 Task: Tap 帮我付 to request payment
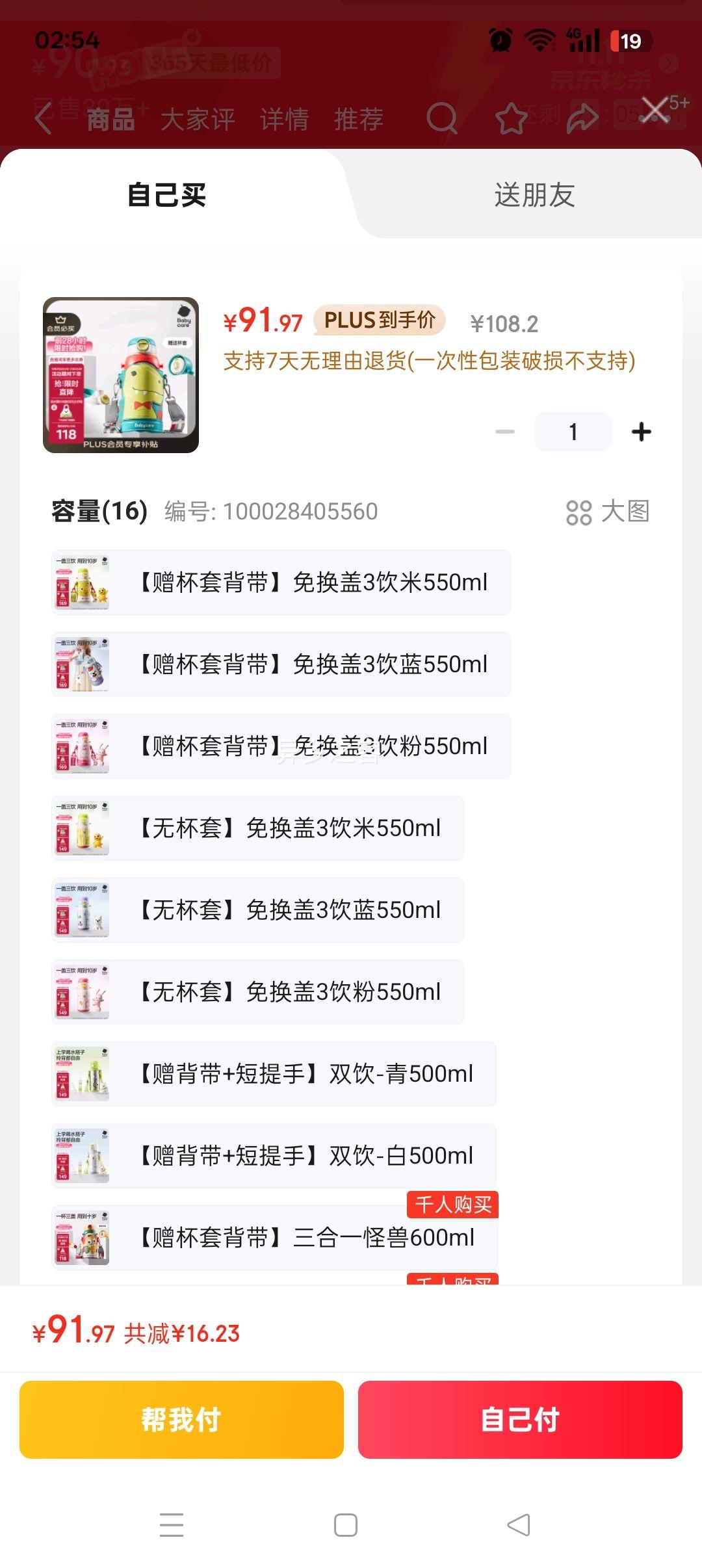coord(181,1420)
